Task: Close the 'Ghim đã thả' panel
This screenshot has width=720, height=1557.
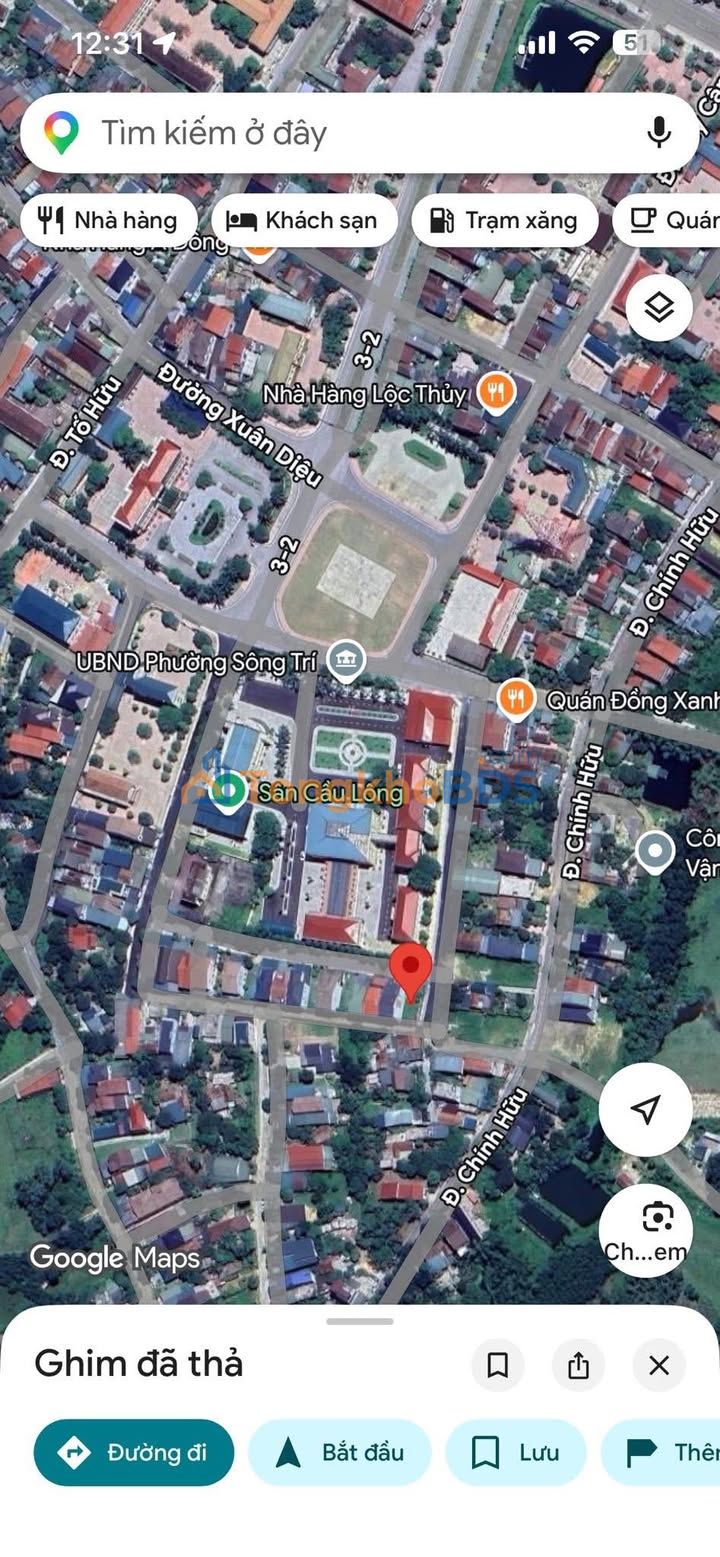Action: [658, 1365]
